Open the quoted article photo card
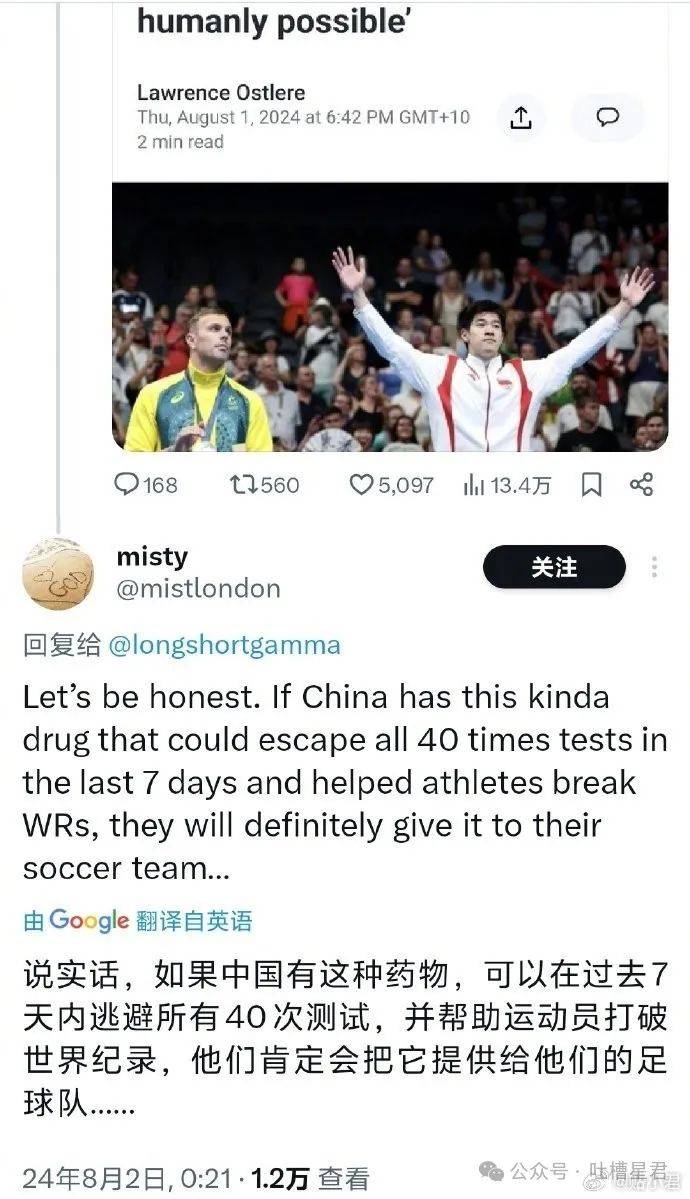This screenshot has height=1199, width=690. [x=389, y=316]
